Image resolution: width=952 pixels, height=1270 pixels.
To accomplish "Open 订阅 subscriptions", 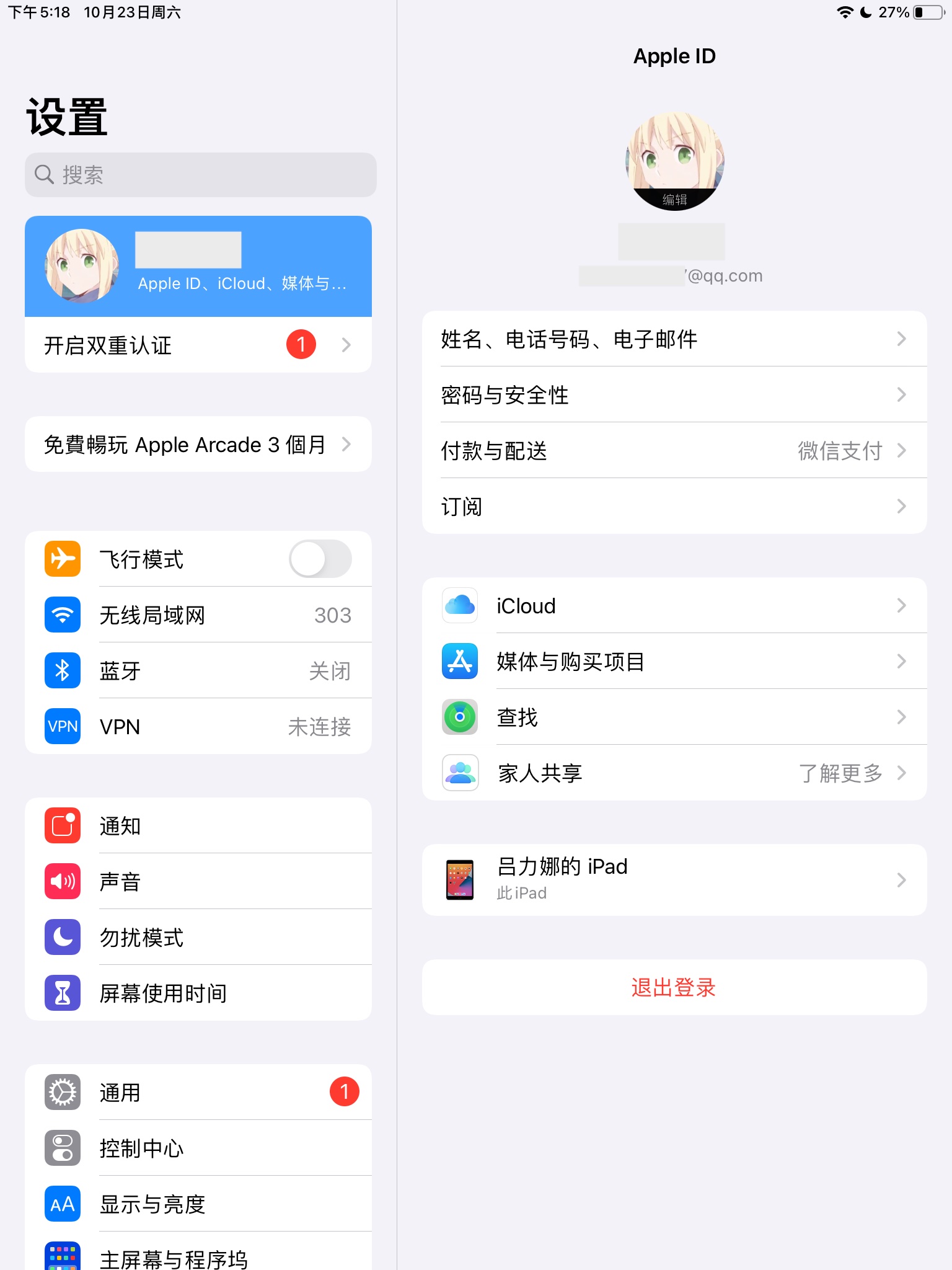I will (674, 507).
